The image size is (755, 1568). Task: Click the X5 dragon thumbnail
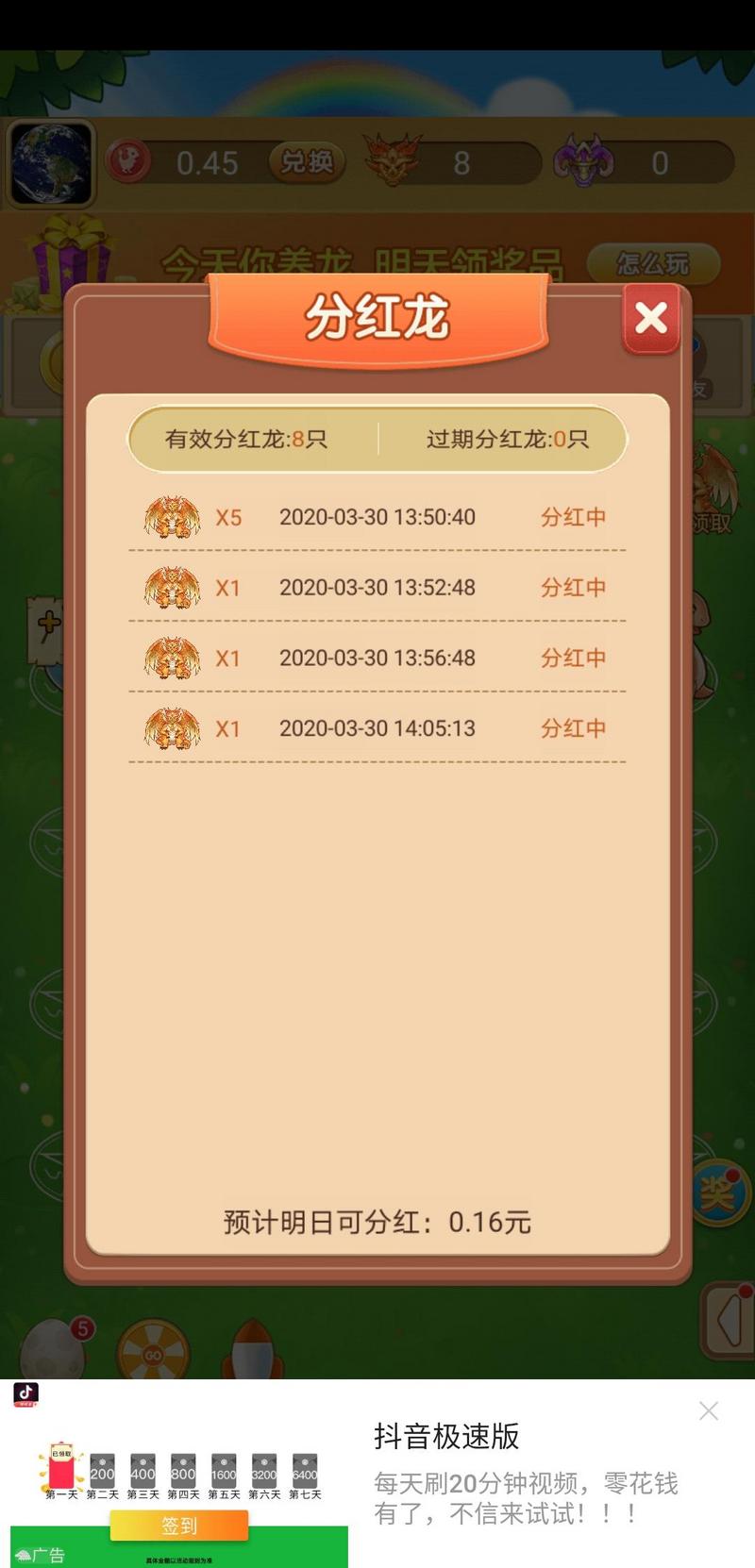point(172,517)
